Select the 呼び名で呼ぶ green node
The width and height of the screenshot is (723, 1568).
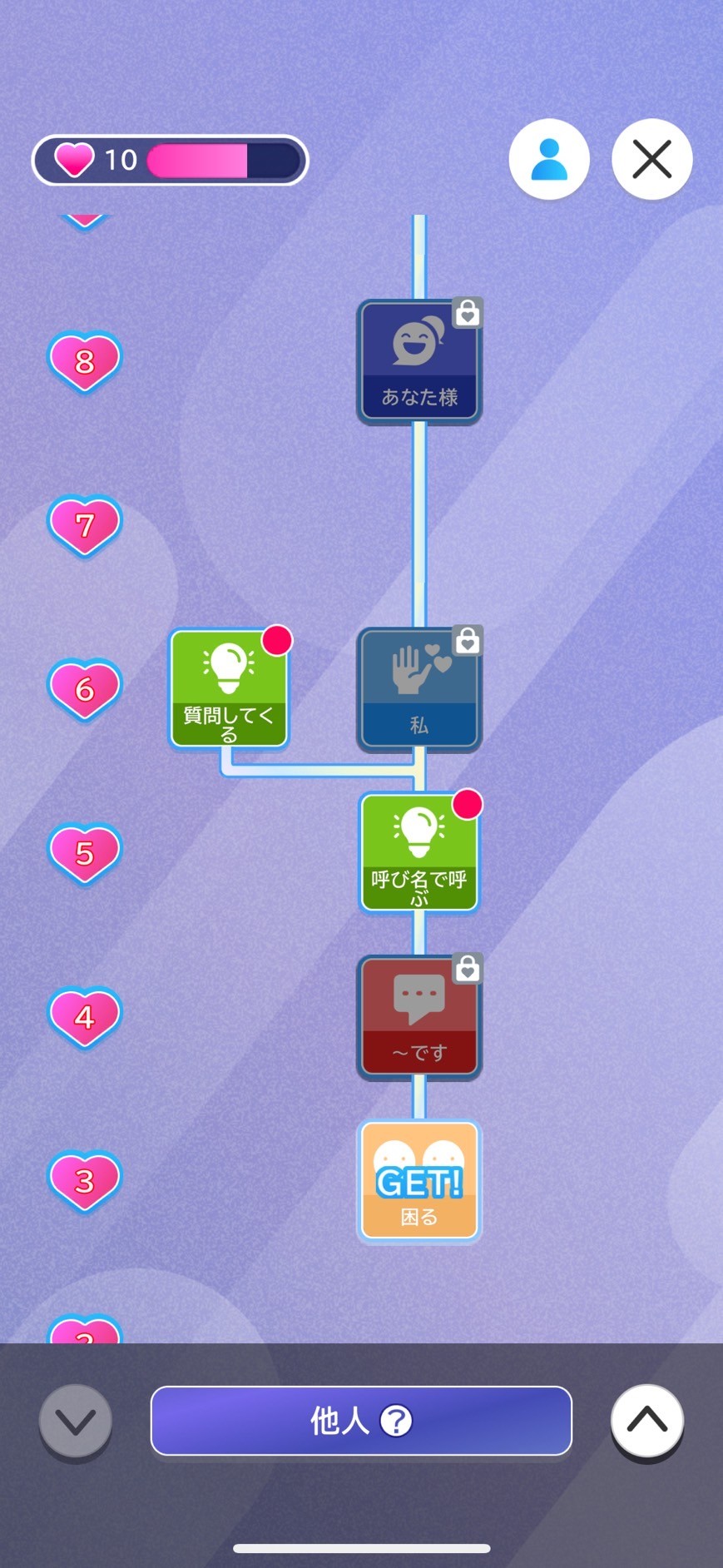pyautogui.click(x=419, y=853)
